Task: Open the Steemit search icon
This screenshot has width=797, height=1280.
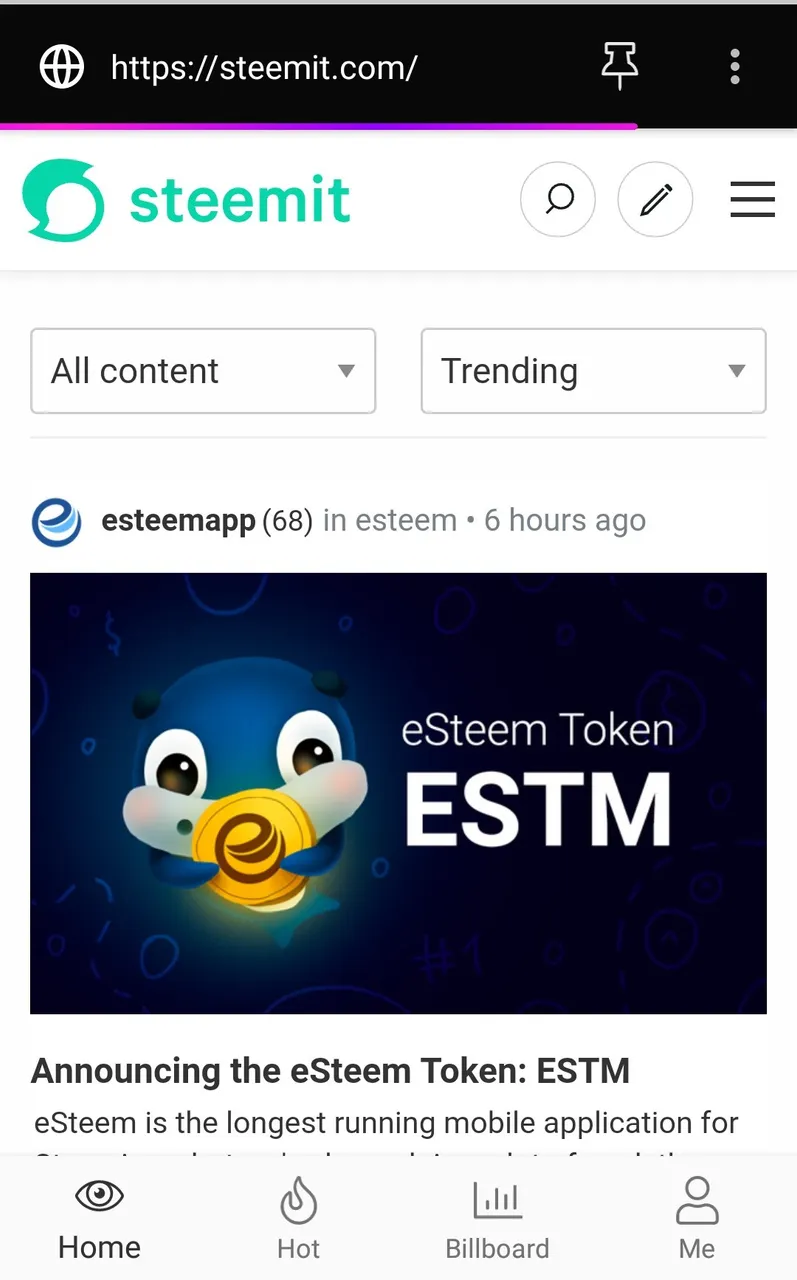Action: pyautogui.click(x=558, y=200)
